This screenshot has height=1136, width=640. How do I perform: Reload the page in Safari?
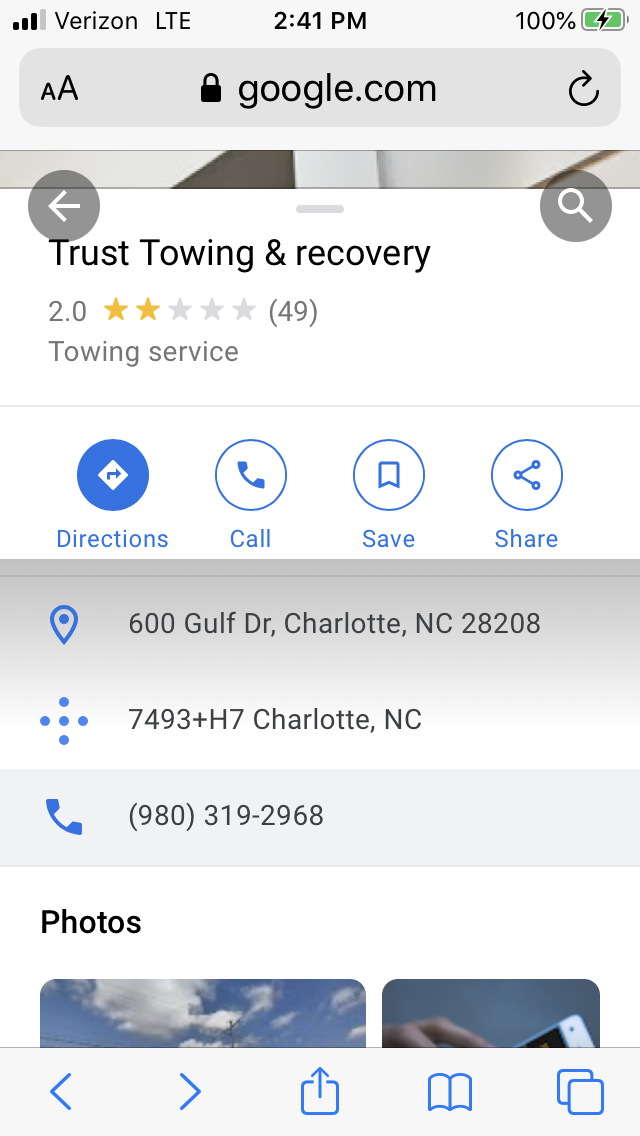pyautogui.click(x=583, y=90)
